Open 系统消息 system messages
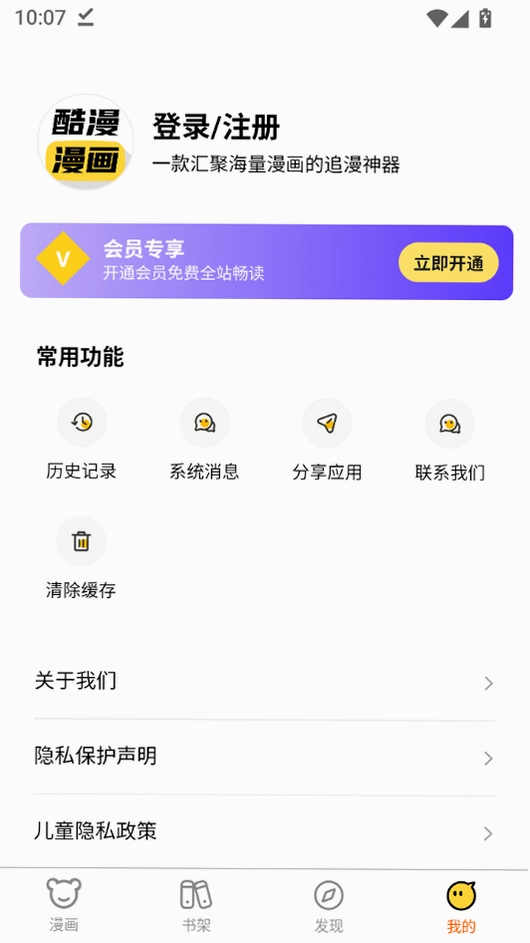This screenshot has width=530, height=943. pyautogui.click(x=205, y=440)
